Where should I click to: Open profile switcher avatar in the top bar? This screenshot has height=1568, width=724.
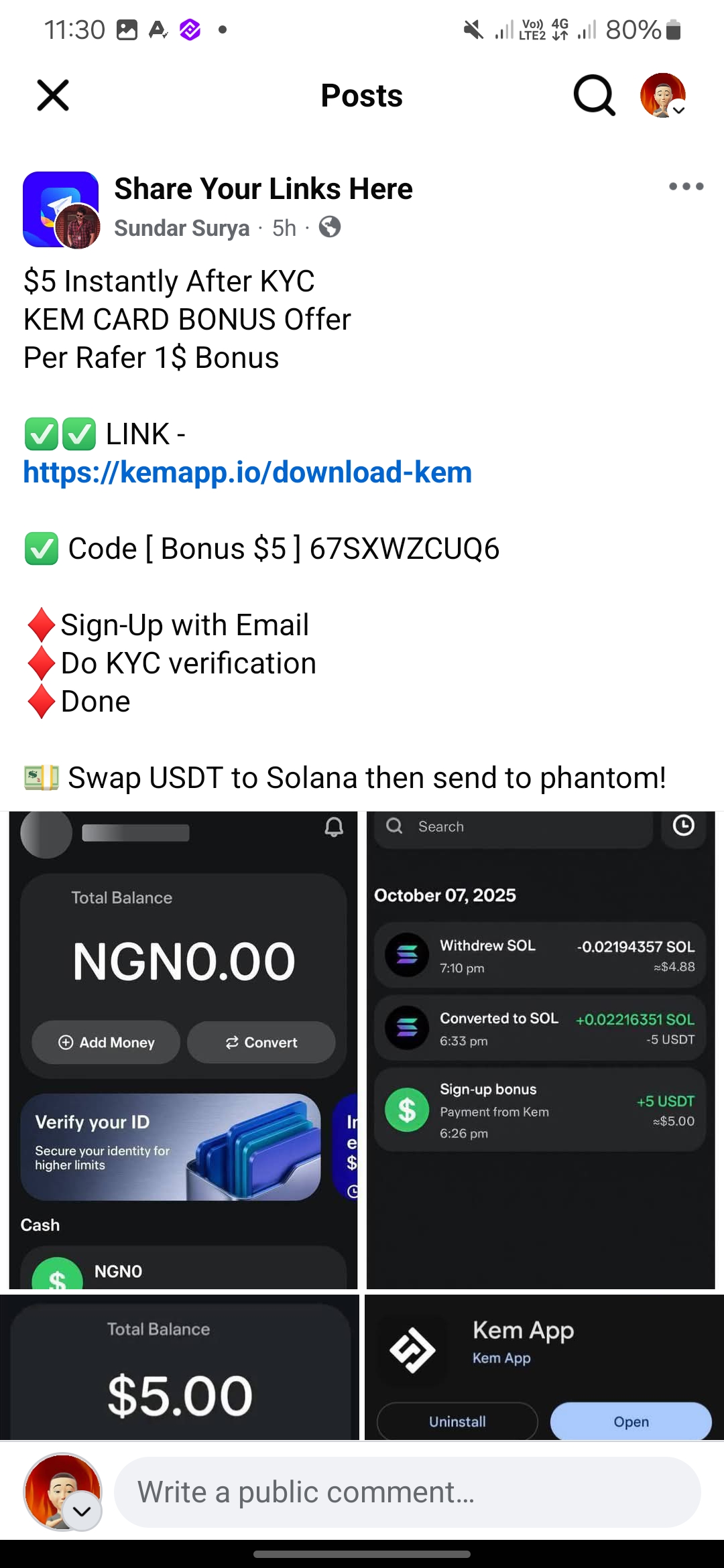click(663, 95)
